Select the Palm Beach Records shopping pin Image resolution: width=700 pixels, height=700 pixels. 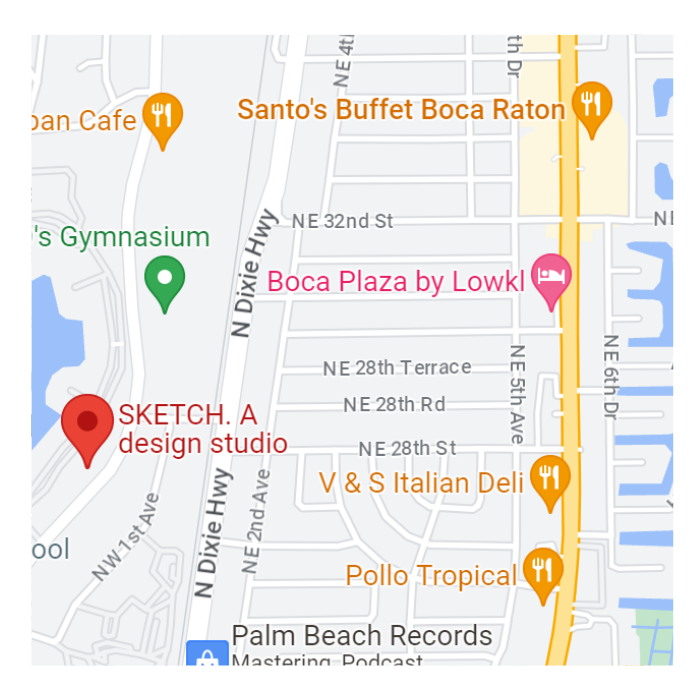click(x=207, y=655)
